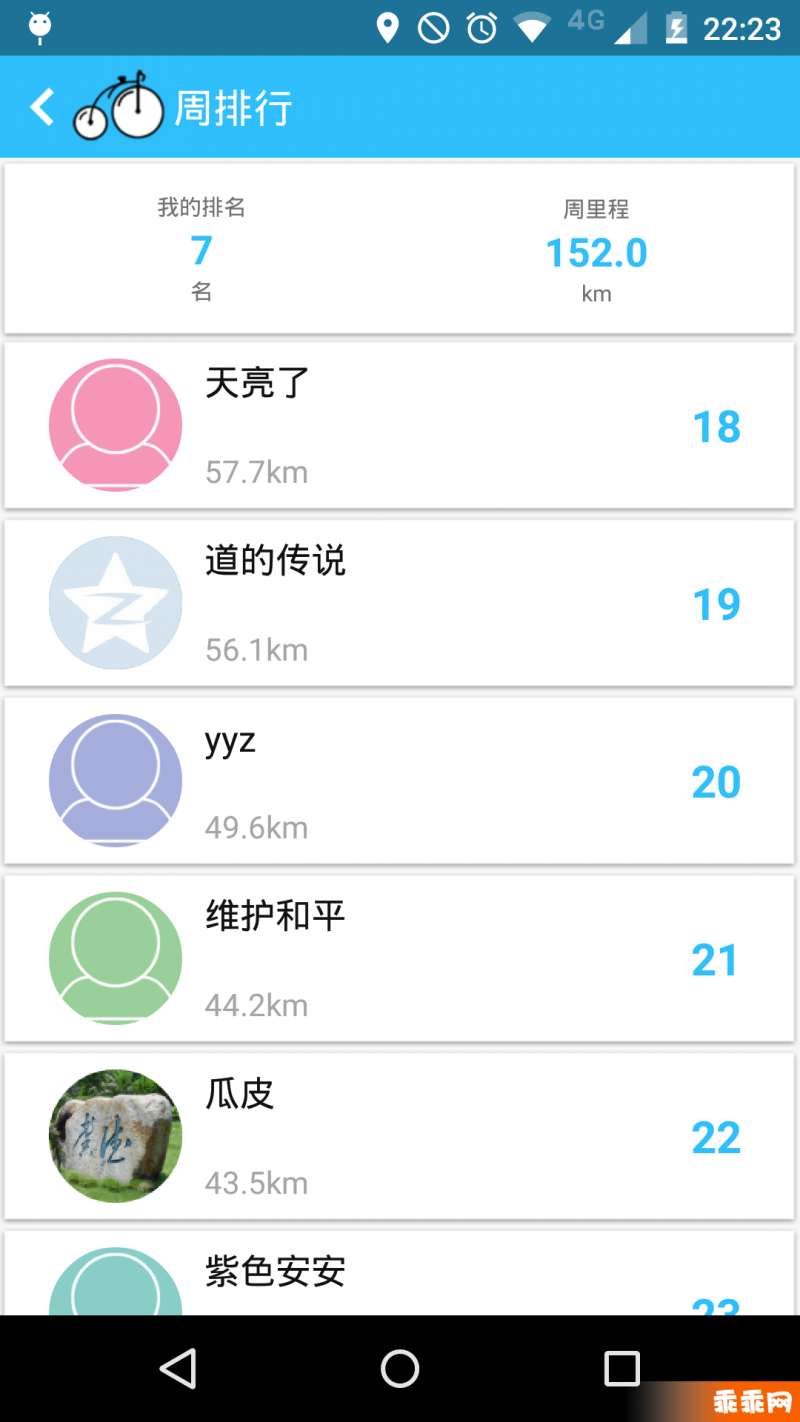Tap 瓜皮's stone photo avatar
Image resolution: width=800 pixels, height=1422 pixels.
pos(115,1135)
